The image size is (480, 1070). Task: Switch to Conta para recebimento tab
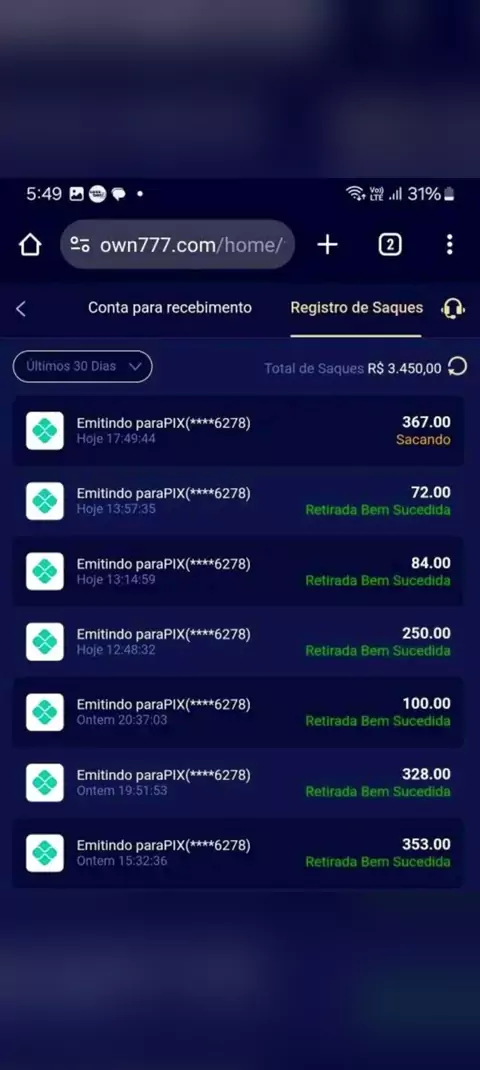click(169, 308)
